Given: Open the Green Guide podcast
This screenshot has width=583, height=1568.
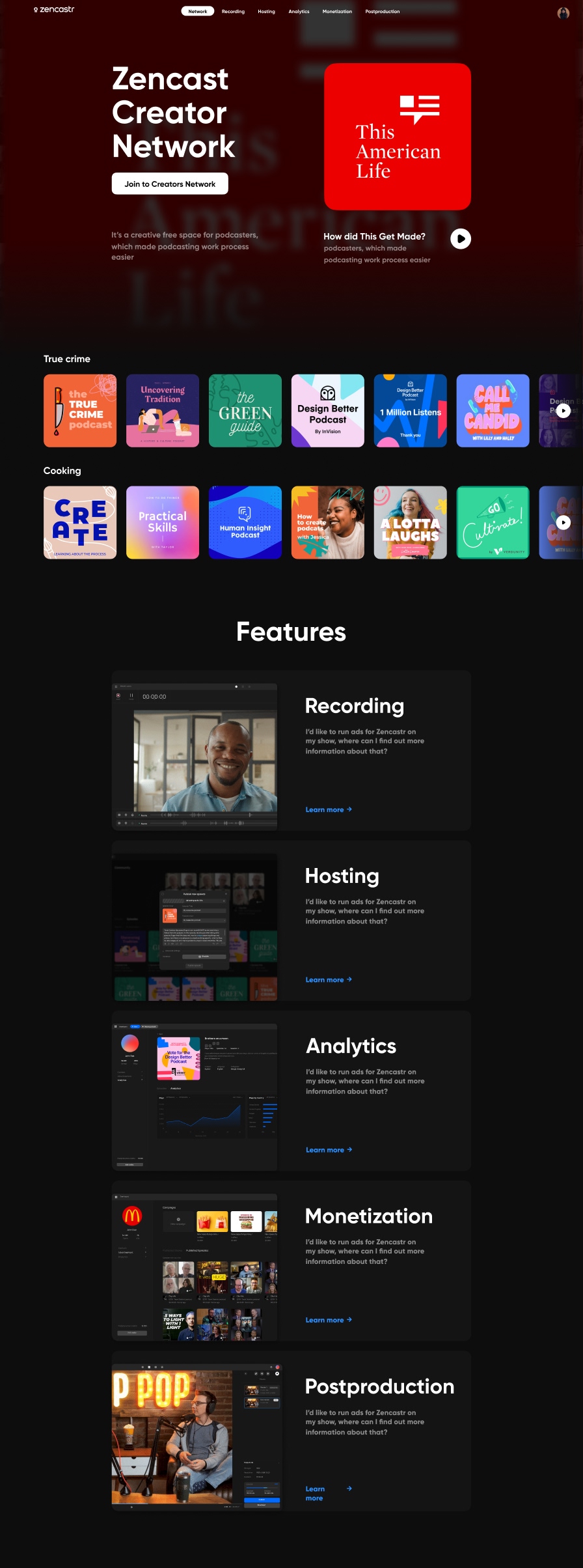Looking at the screenshot, I should pos(245,411).
